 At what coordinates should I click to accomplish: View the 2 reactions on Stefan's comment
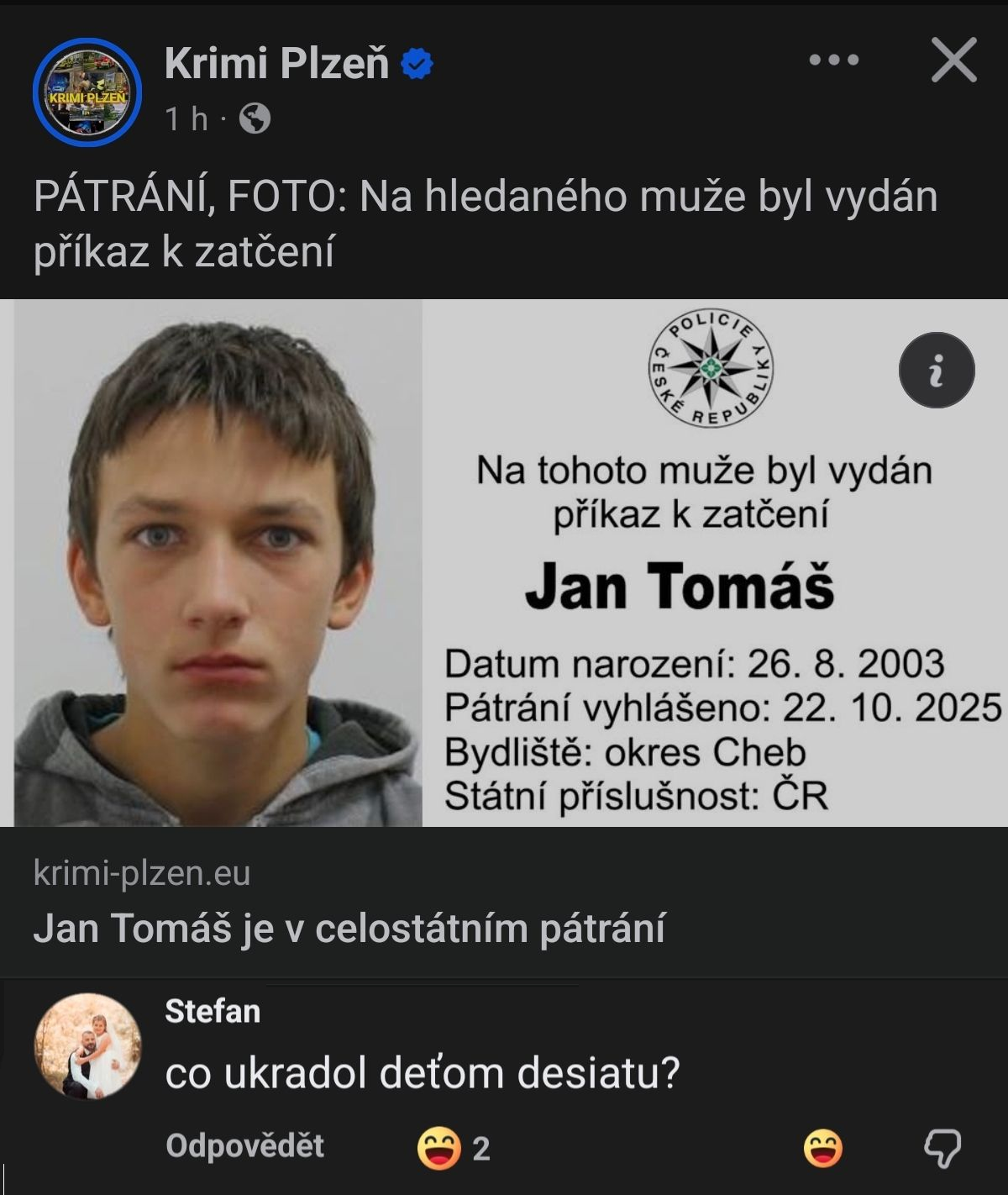454,1148
